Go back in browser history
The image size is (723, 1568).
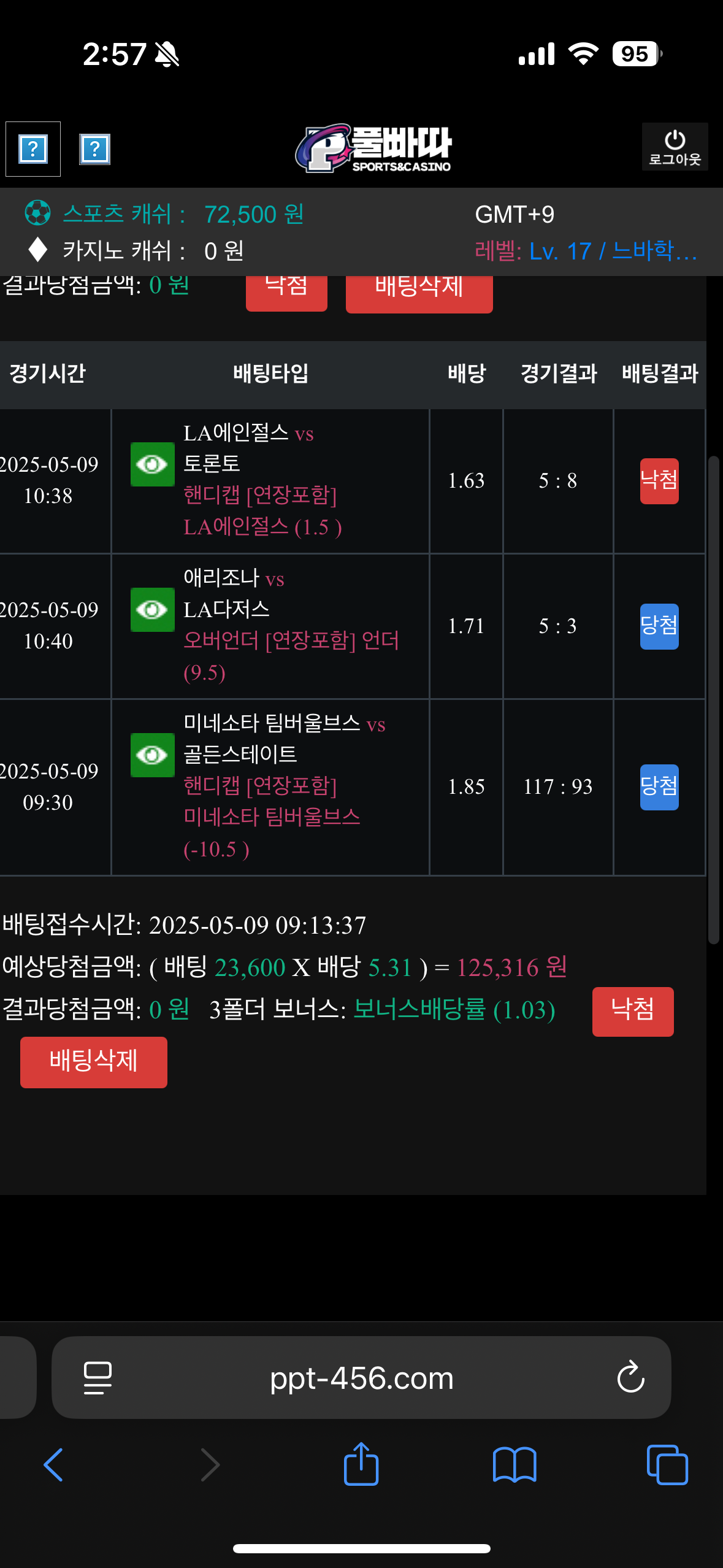pyautogui.click(x=53, y=1465)
